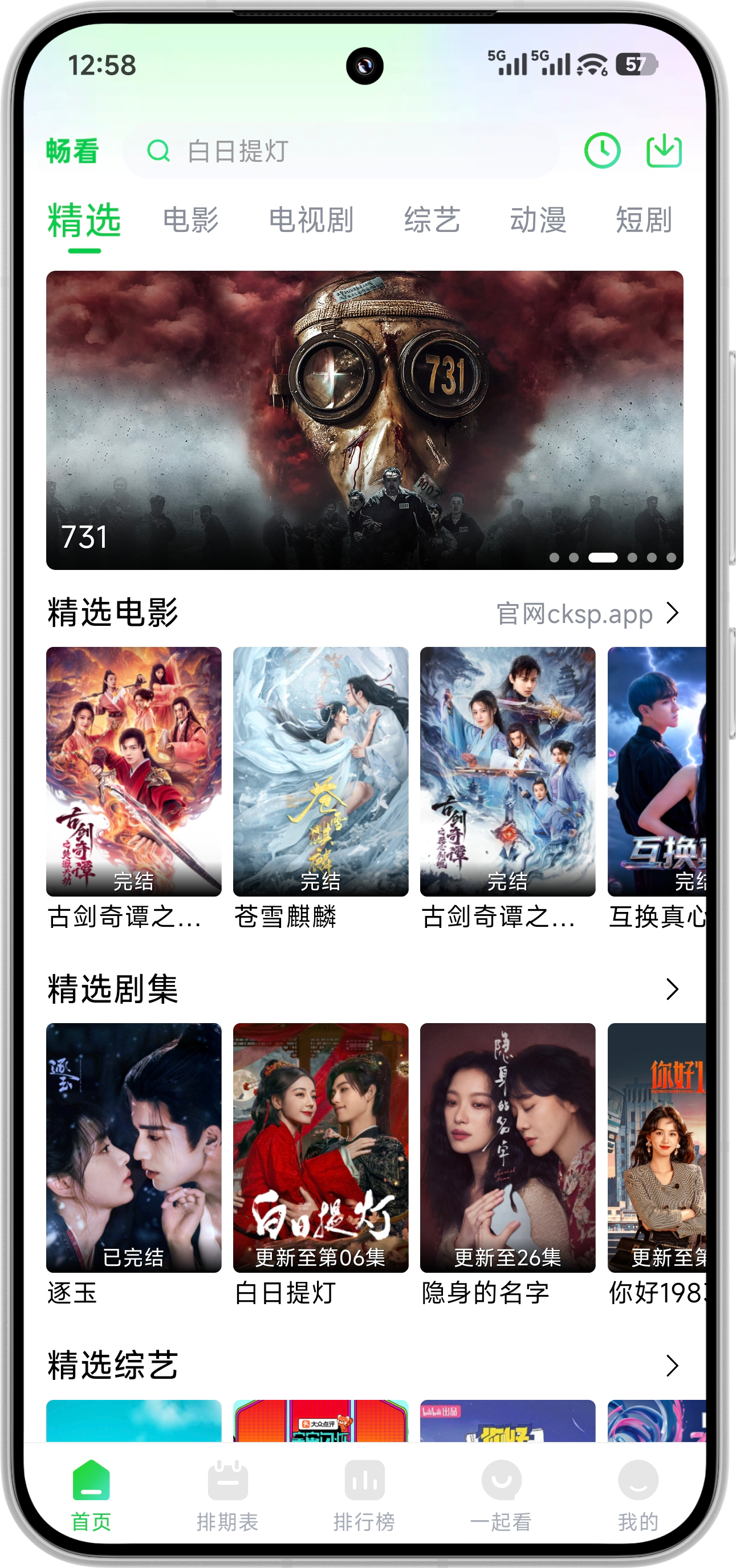Tap the search magnifier icon
The width and height of the screenshot is (736, 1568).
point(158,151)
